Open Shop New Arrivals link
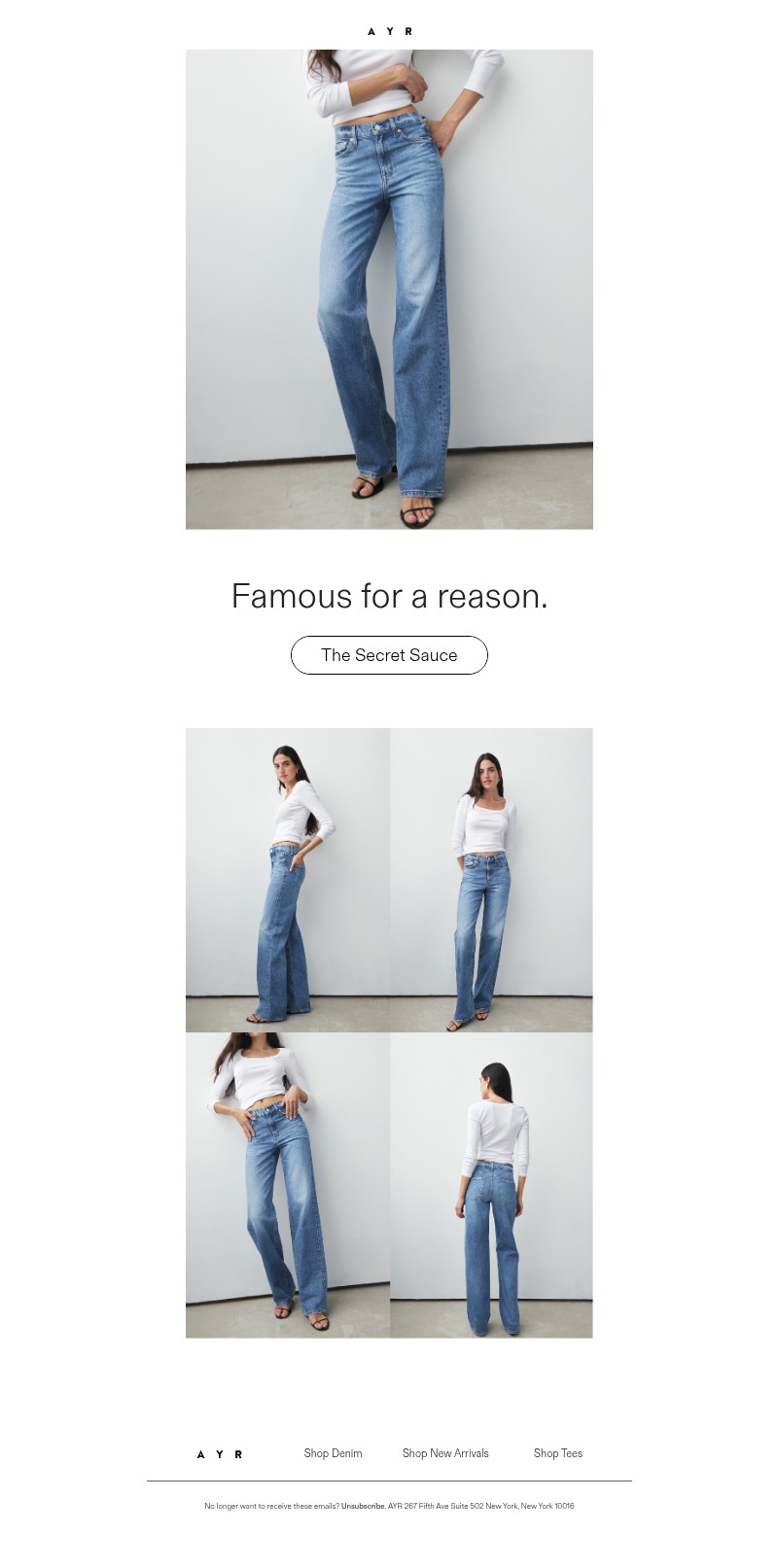778x1568 pixels. coord(445,1453)
